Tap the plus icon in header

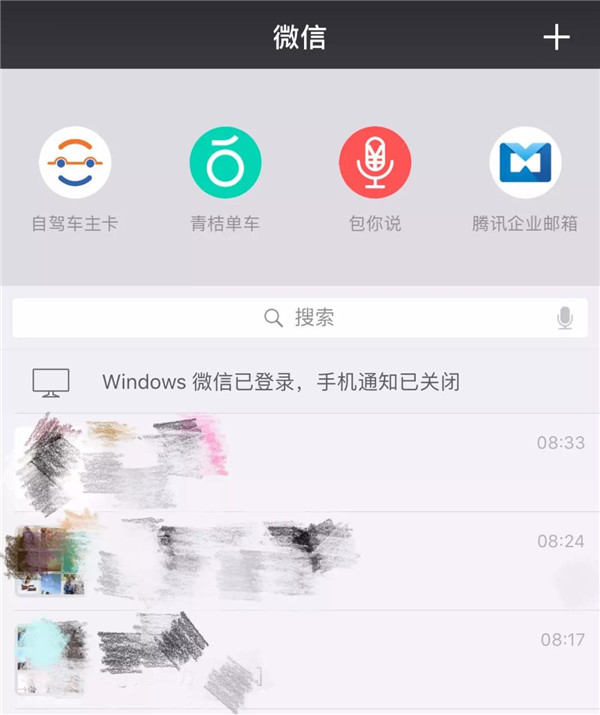pyautogui.click(x=556, y=37)
